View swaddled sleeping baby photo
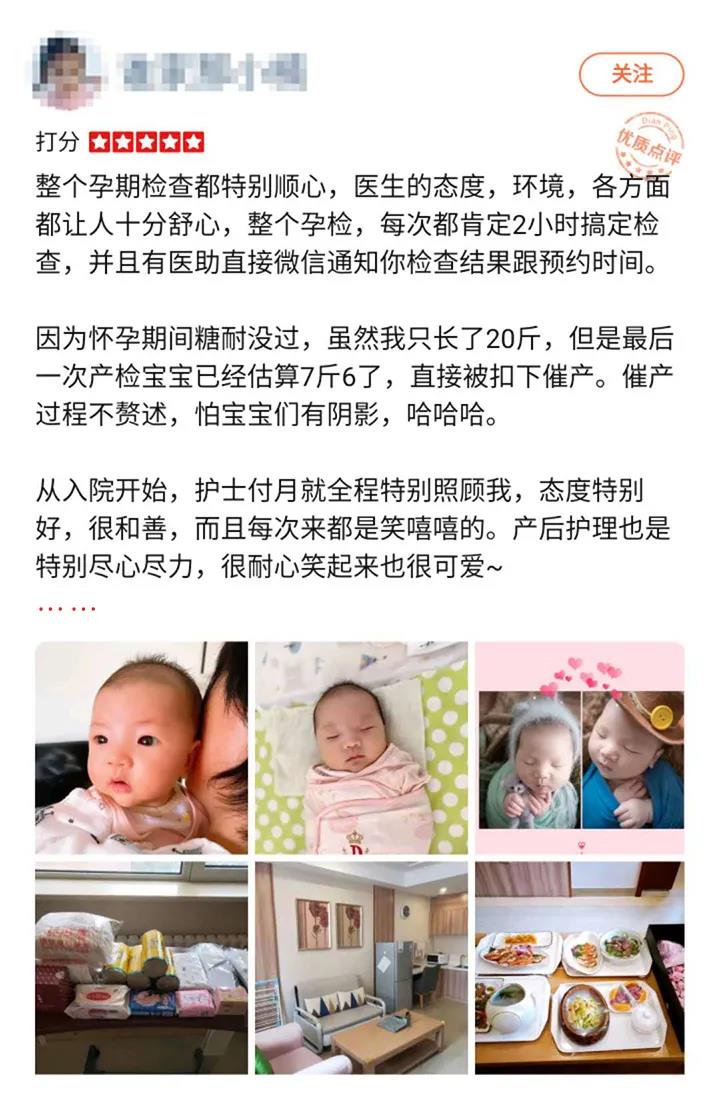This screenshot has width=720, height=1110. [360, 747]
